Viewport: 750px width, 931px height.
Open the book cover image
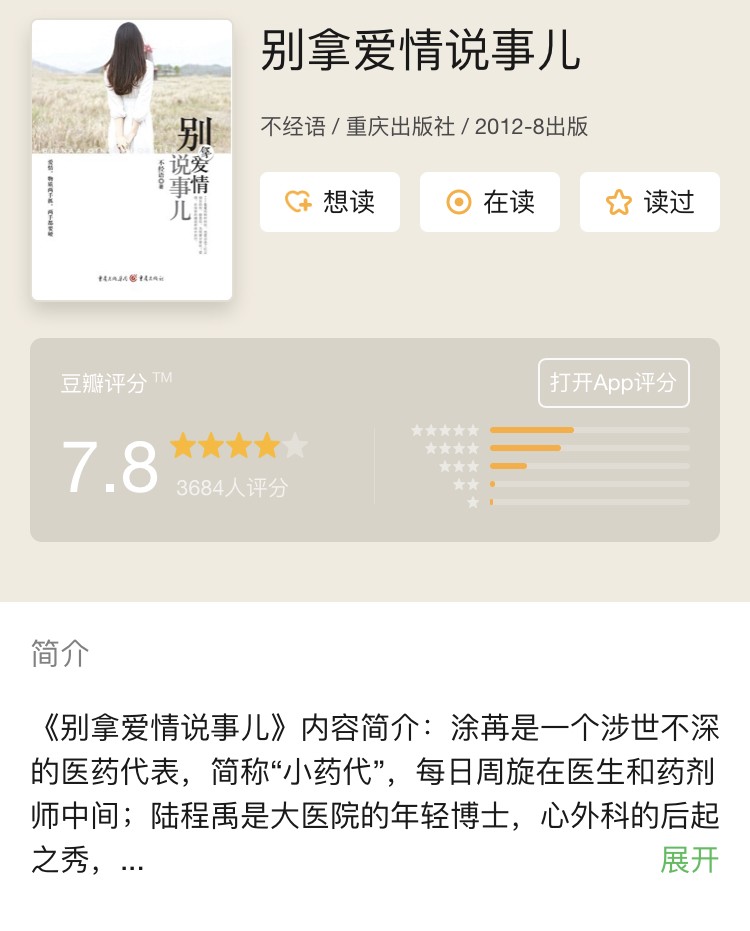[x=132, y=160]
